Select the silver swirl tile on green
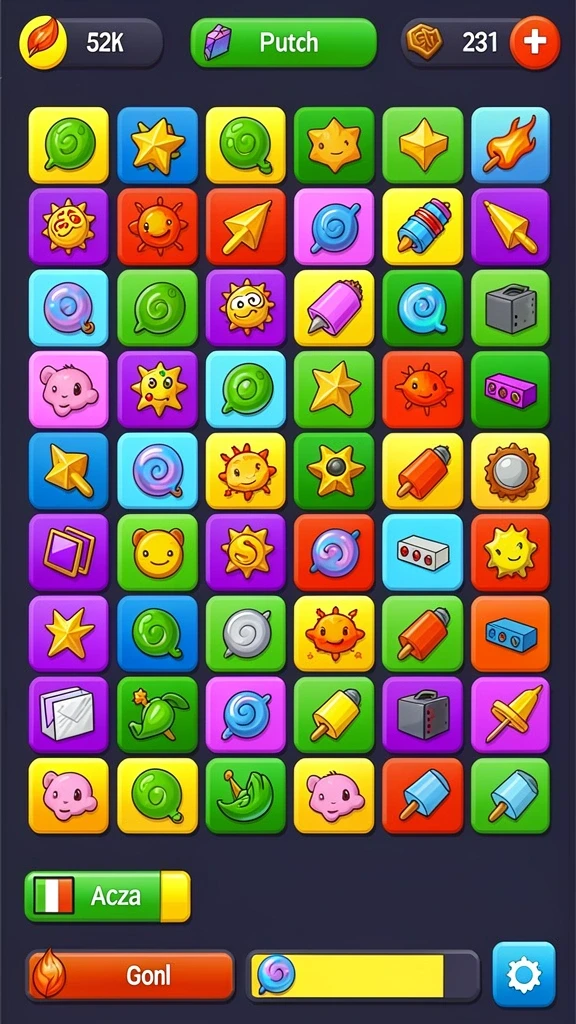The image size is (576, 1024). point(246,634)
